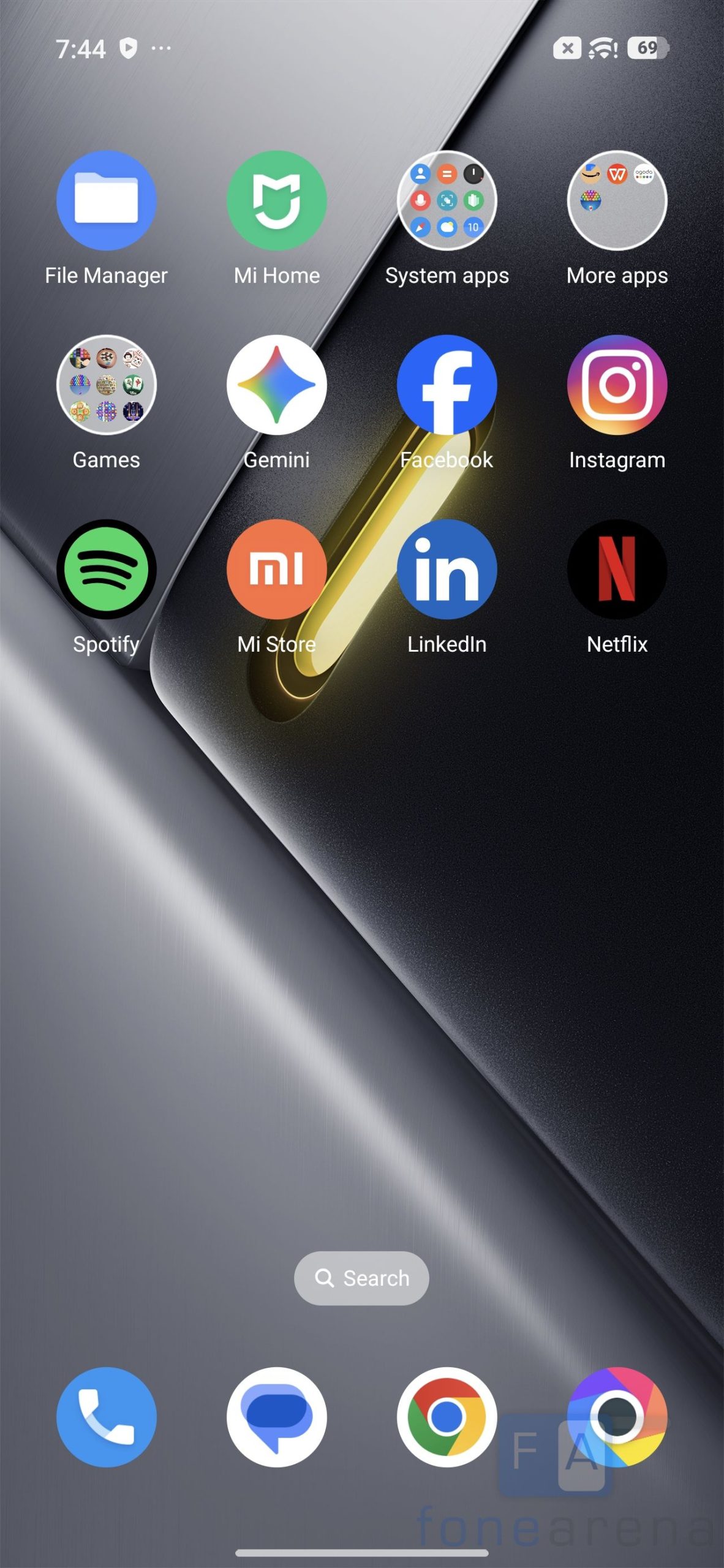Image resolution: width=724 pixels, height=1568 pixels.
Task: Open the Mi Store app
Action: coord(276,569)
